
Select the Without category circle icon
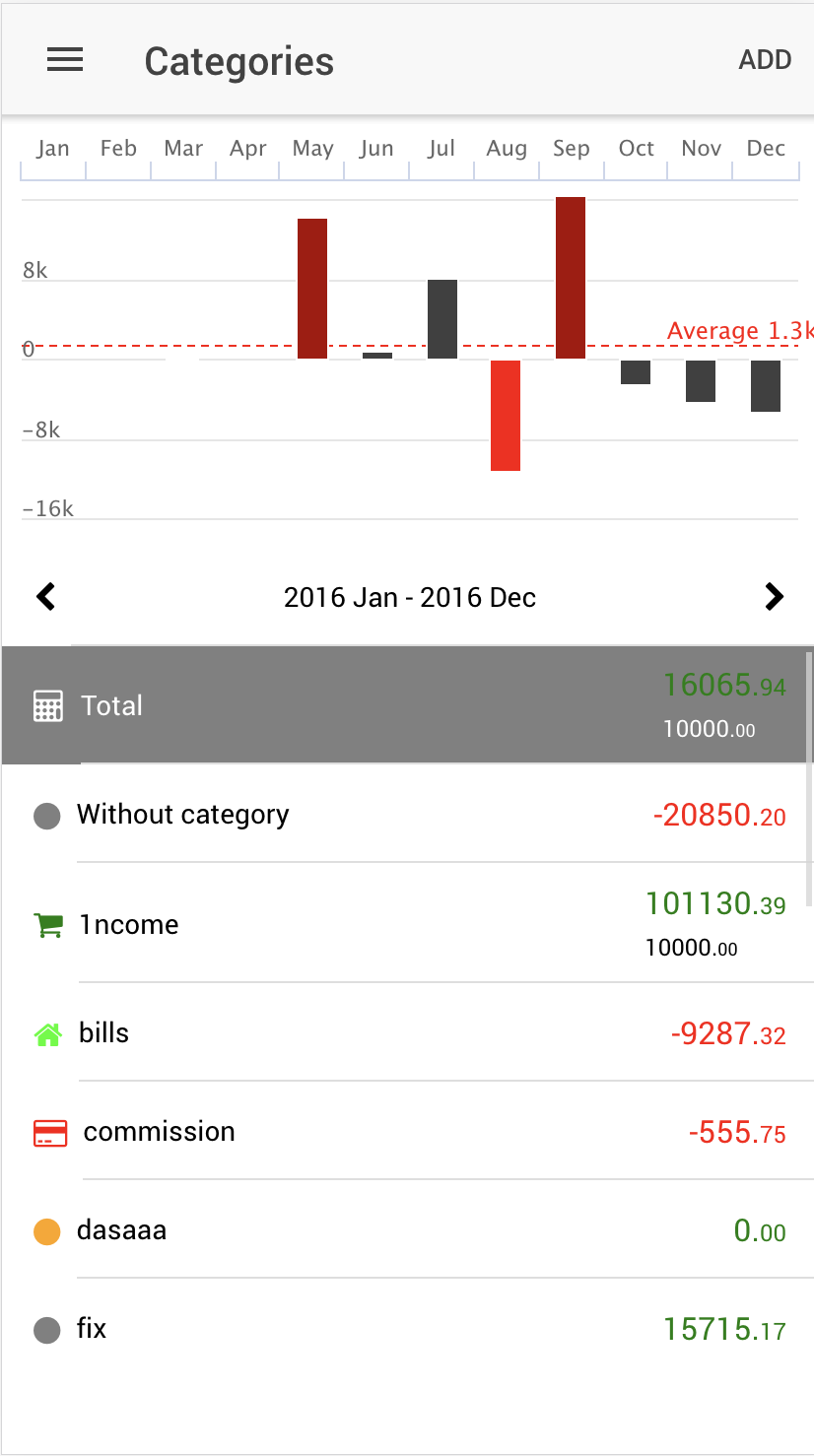[45, 816]
